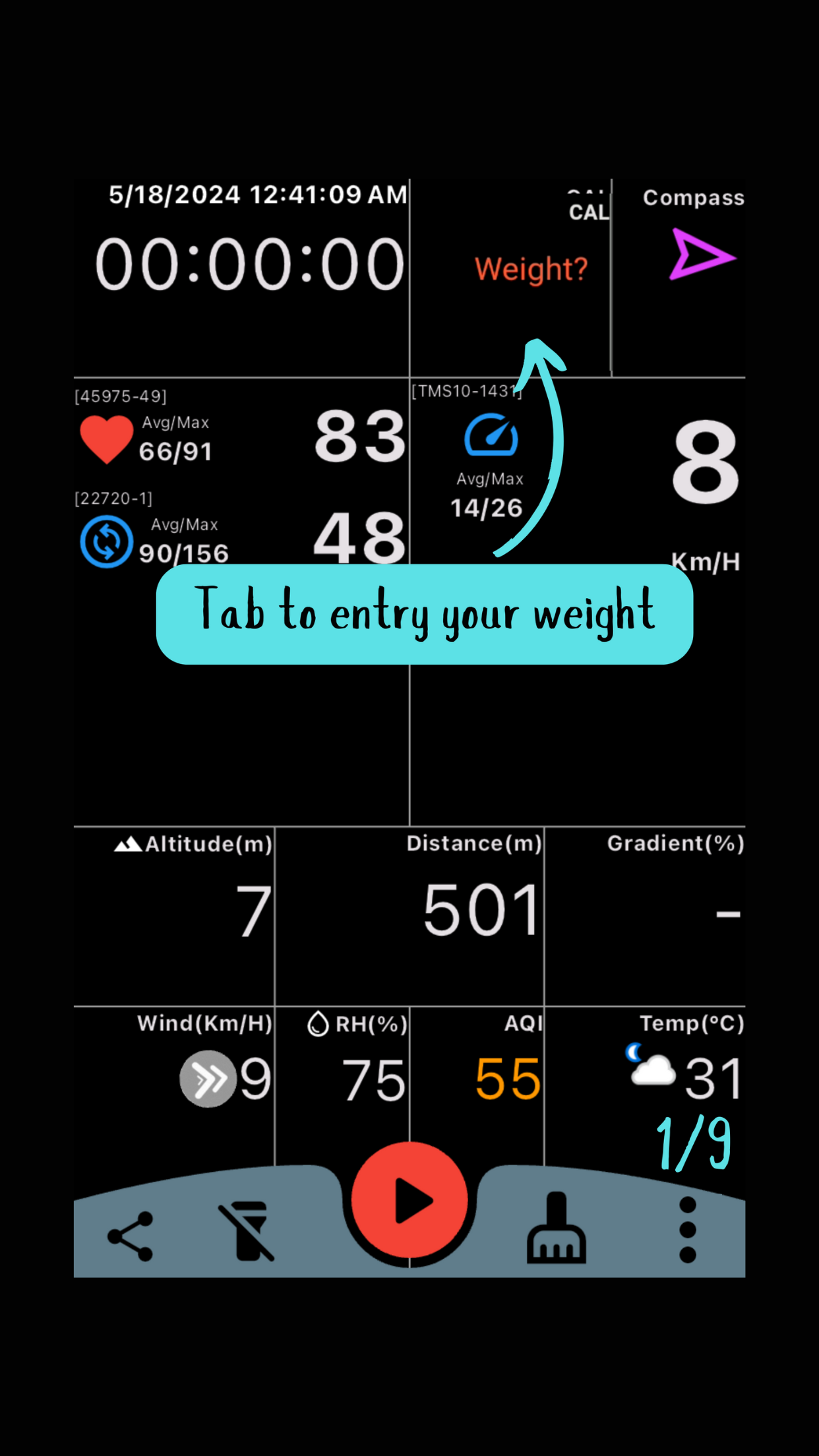Tap Weight? to enter your weight
819x1456 pixels.
530,269
